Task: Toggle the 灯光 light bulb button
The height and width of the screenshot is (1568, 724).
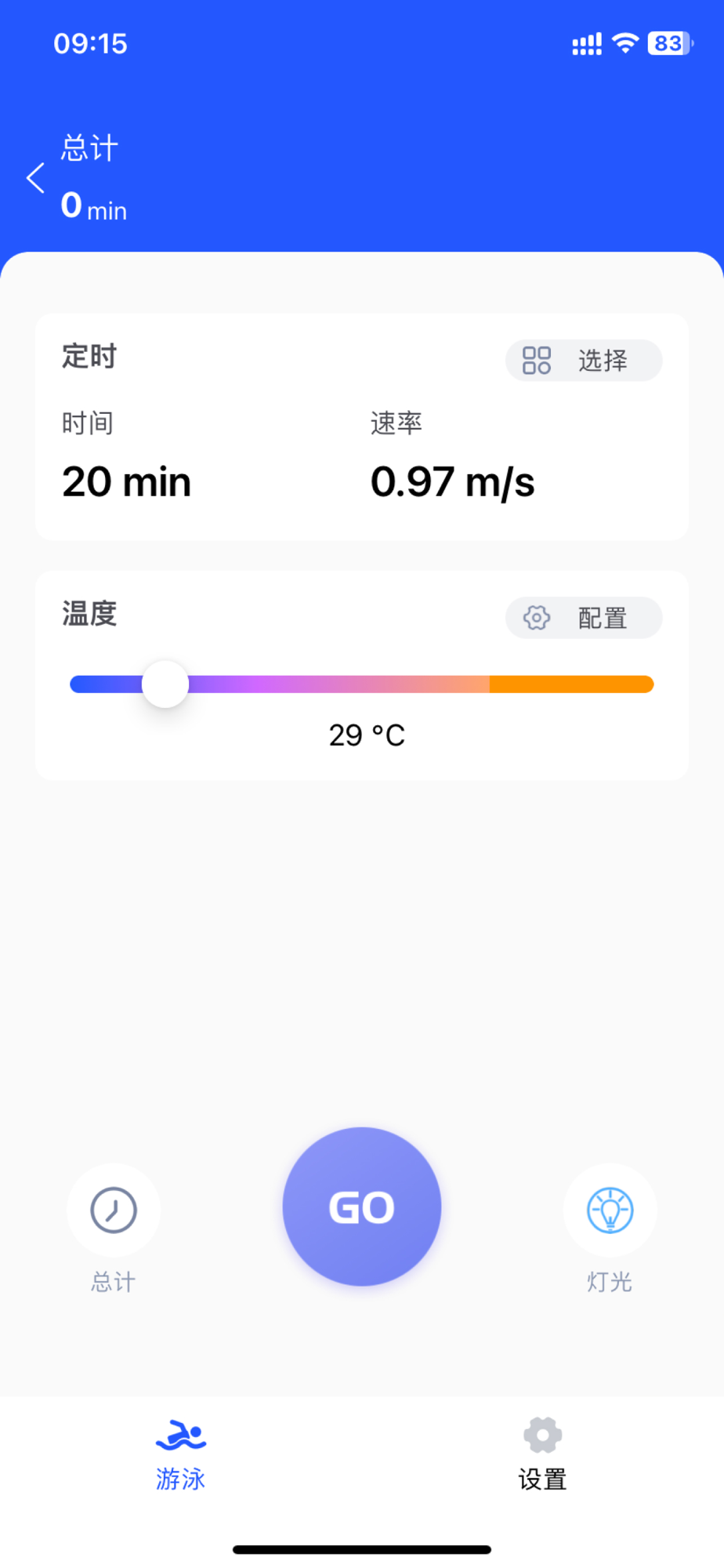Action: tap(610, 1210)
